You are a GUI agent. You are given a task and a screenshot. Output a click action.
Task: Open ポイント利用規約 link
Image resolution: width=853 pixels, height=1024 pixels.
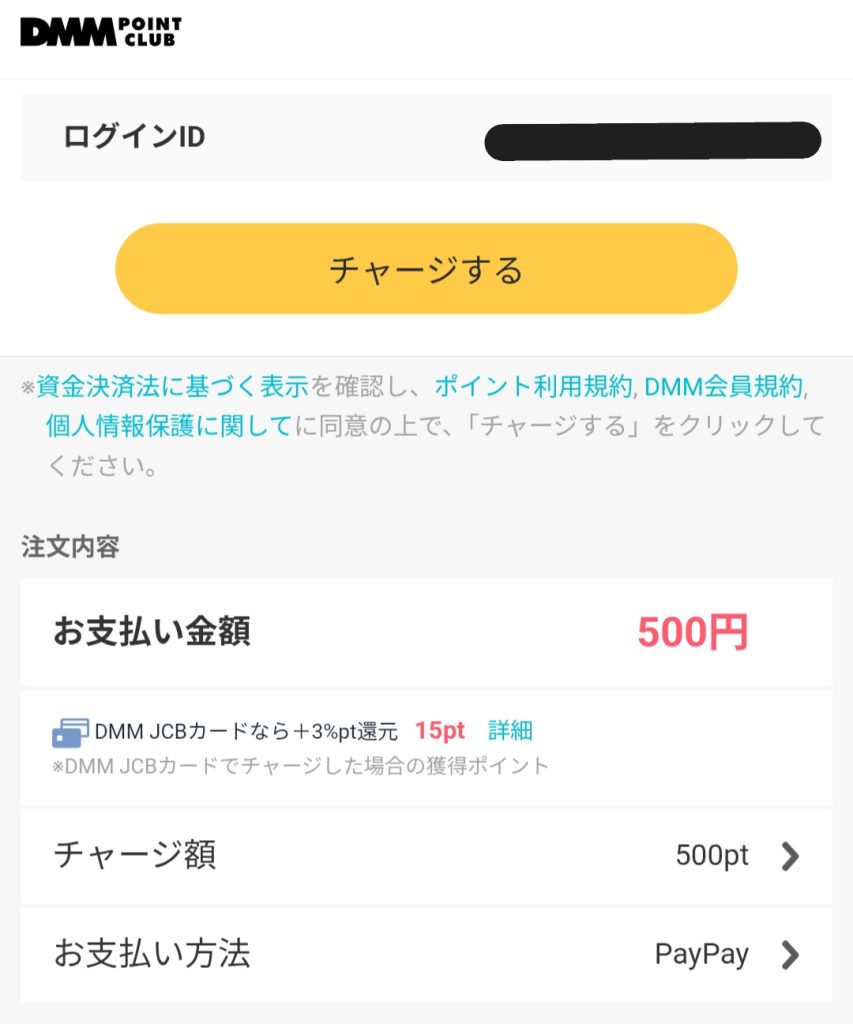[x=532, y=386]
